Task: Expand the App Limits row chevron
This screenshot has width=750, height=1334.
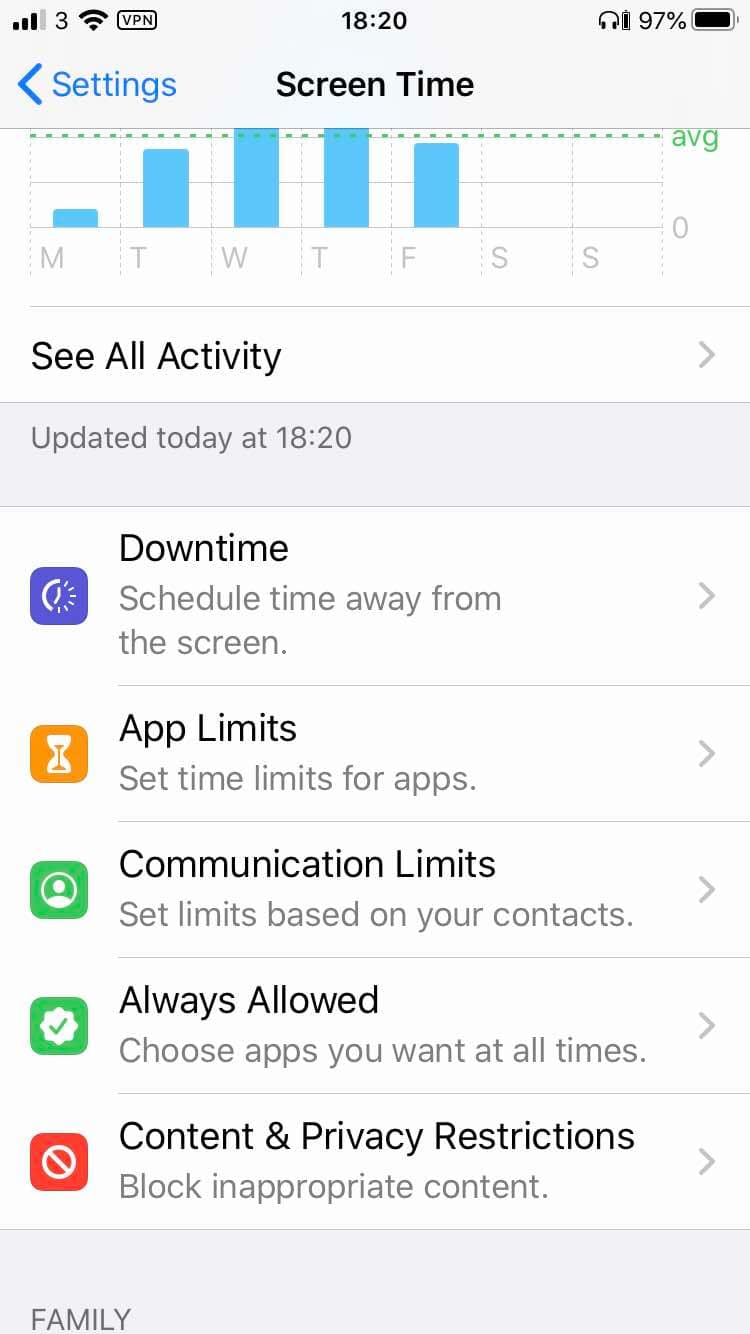Action: tap(708, 753)
